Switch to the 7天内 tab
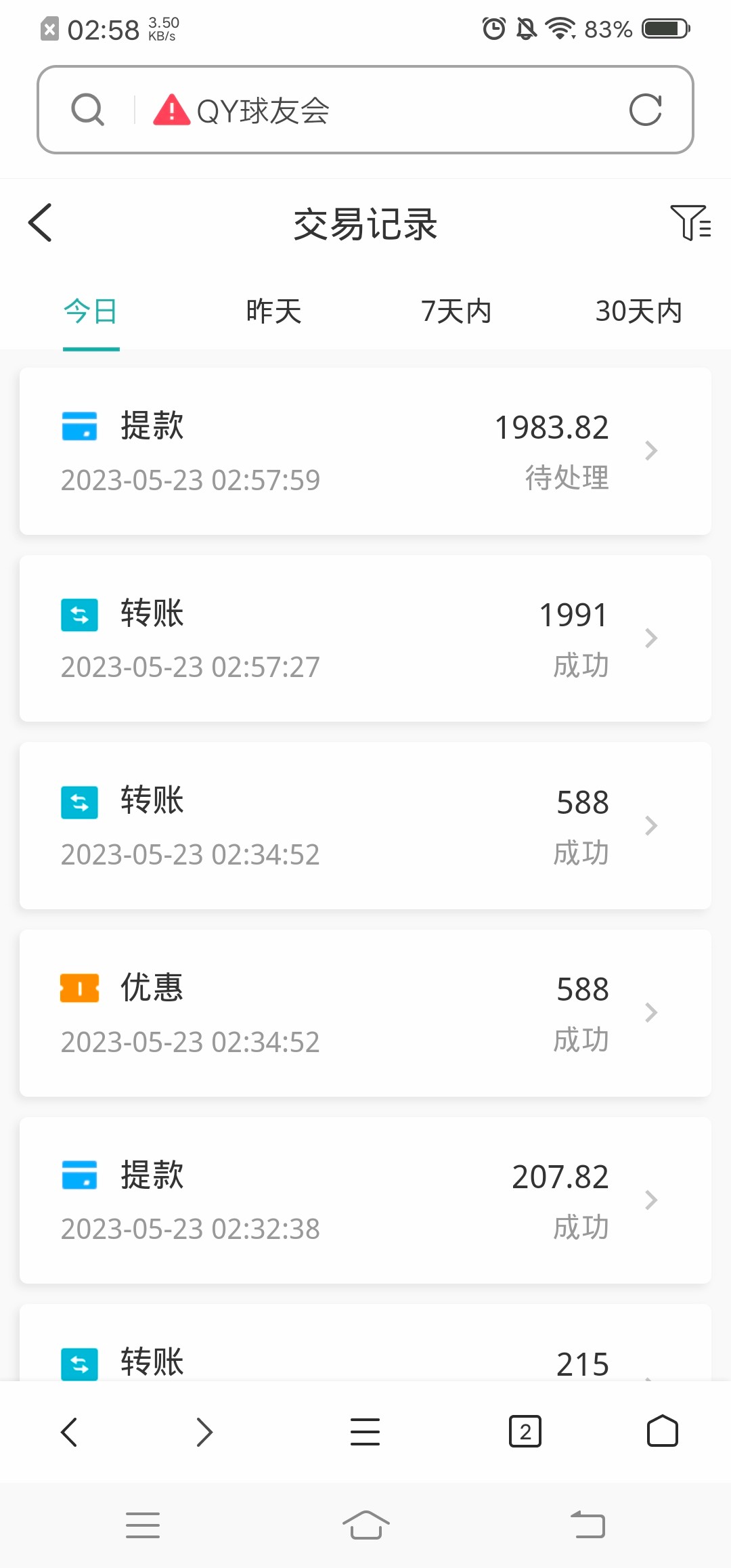 coord(456,312)
